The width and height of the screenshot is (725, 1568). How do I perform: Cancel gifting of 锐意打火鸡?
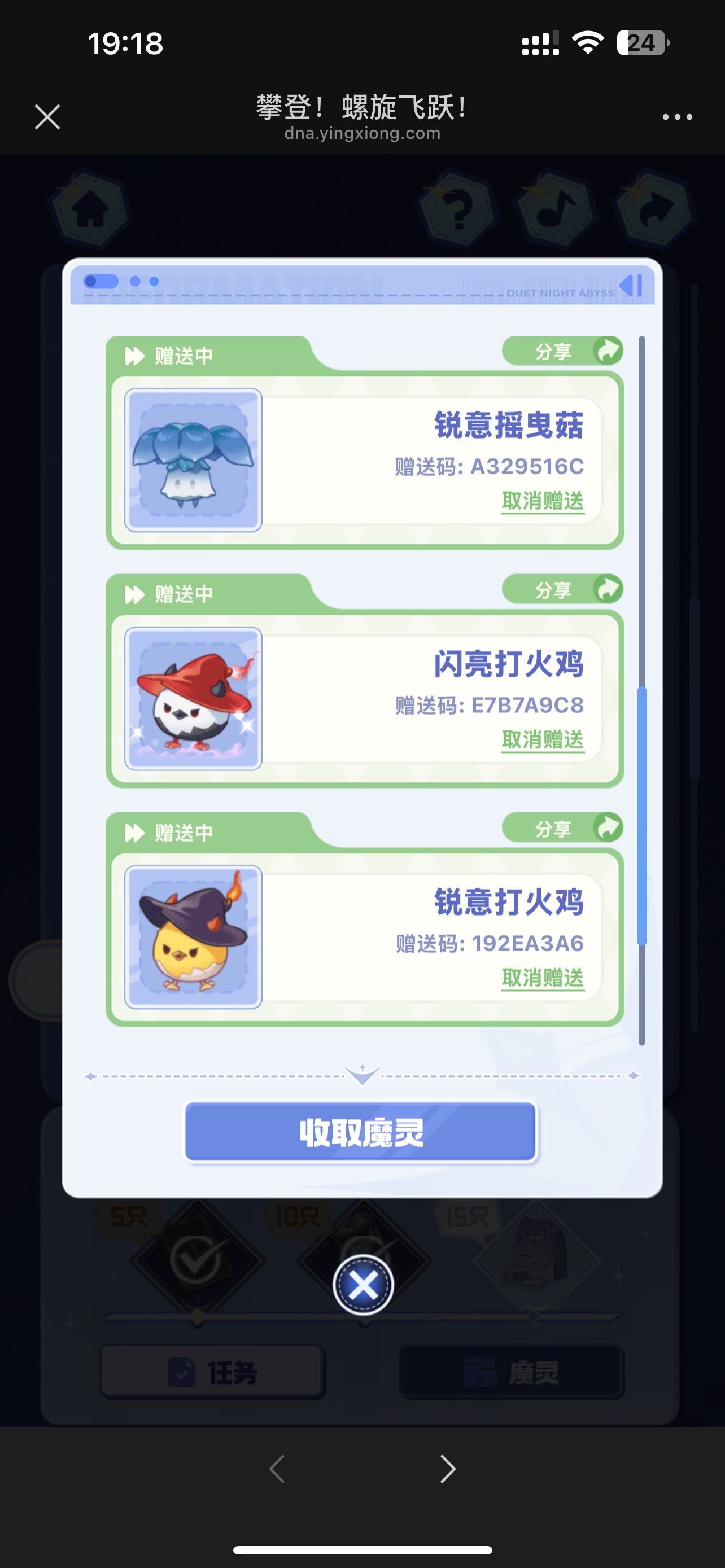click(543, 978)
